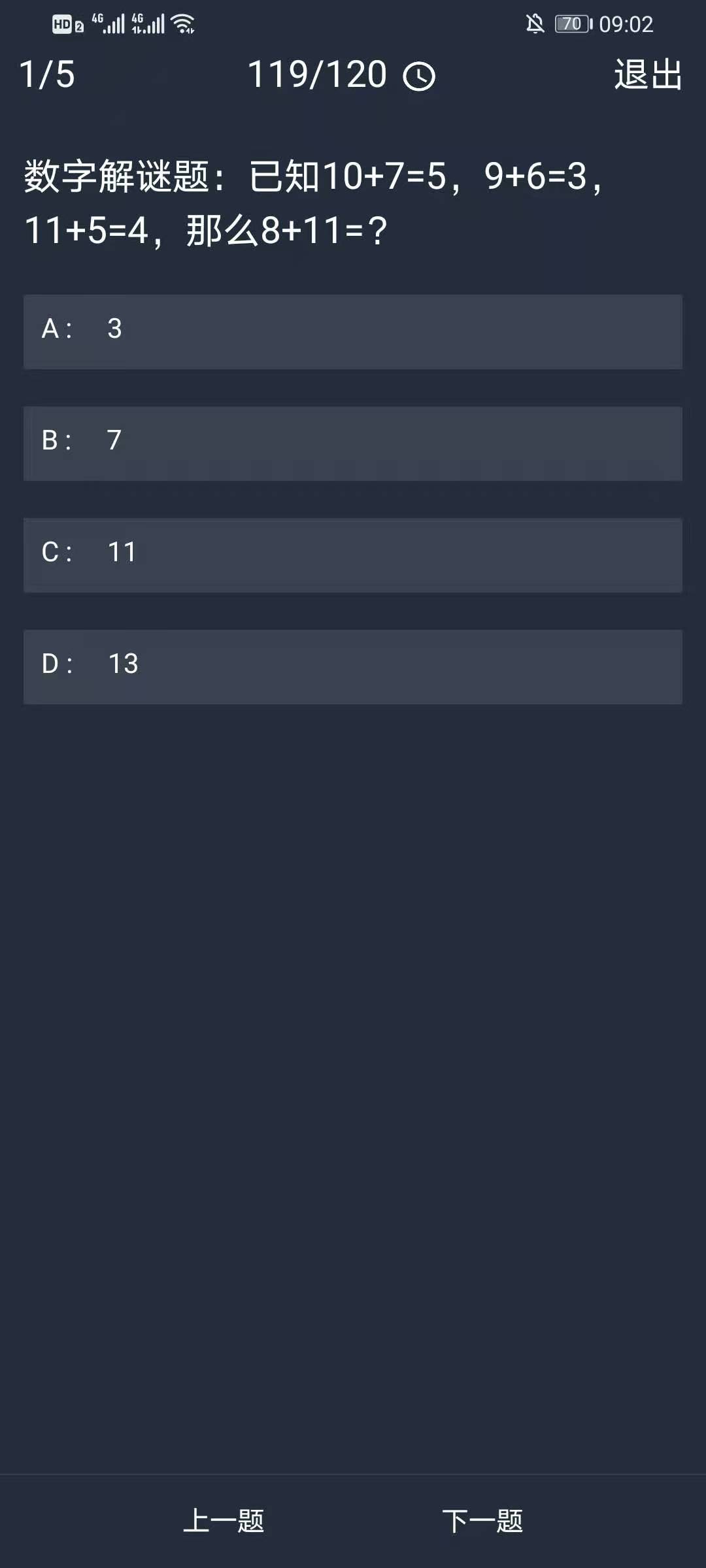706x1568 pixels.
Task: Exit the quiz with 退出
Action: [x=648, y=74]
